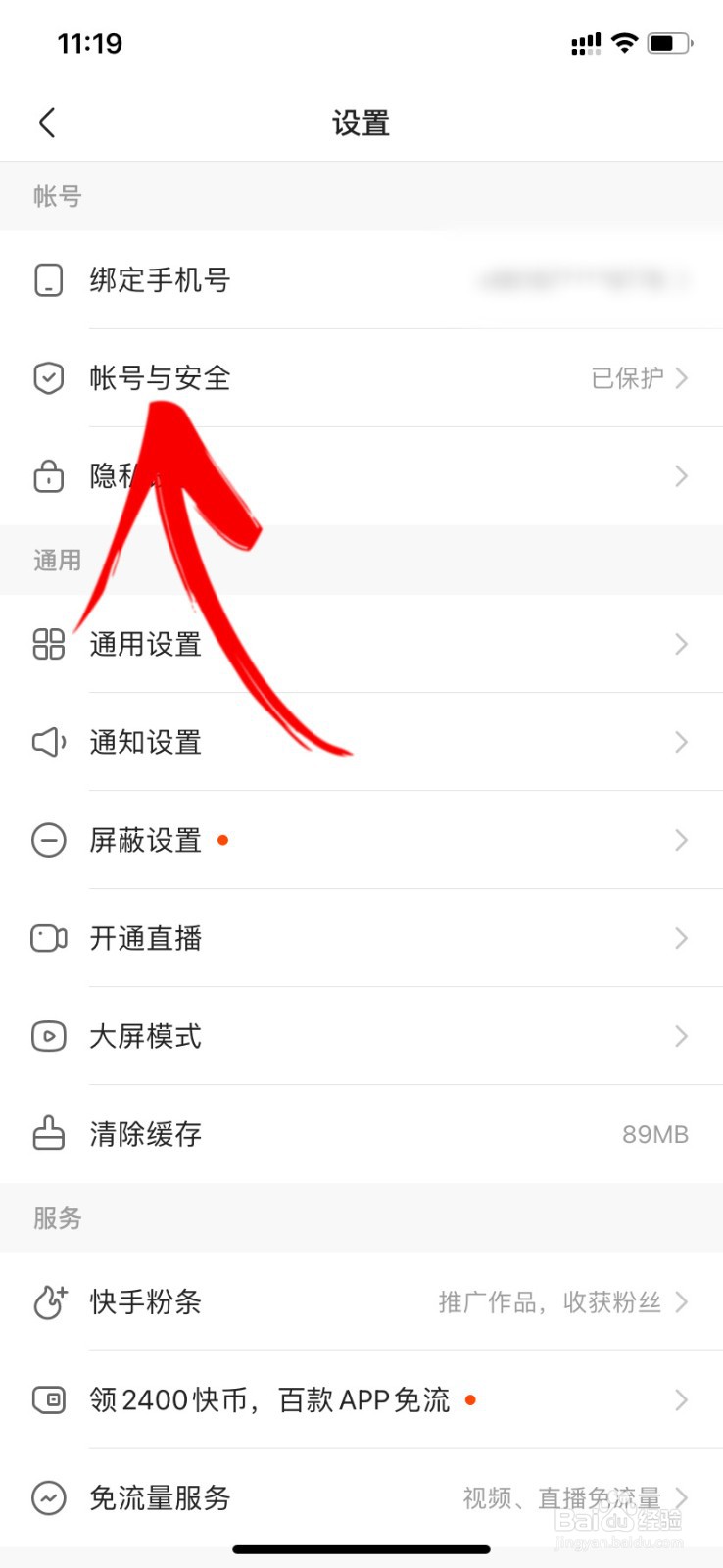Click the 通知设置 speaker icon
The width and height of the screenshot is (723, 1568).
(x=48, y=742)
